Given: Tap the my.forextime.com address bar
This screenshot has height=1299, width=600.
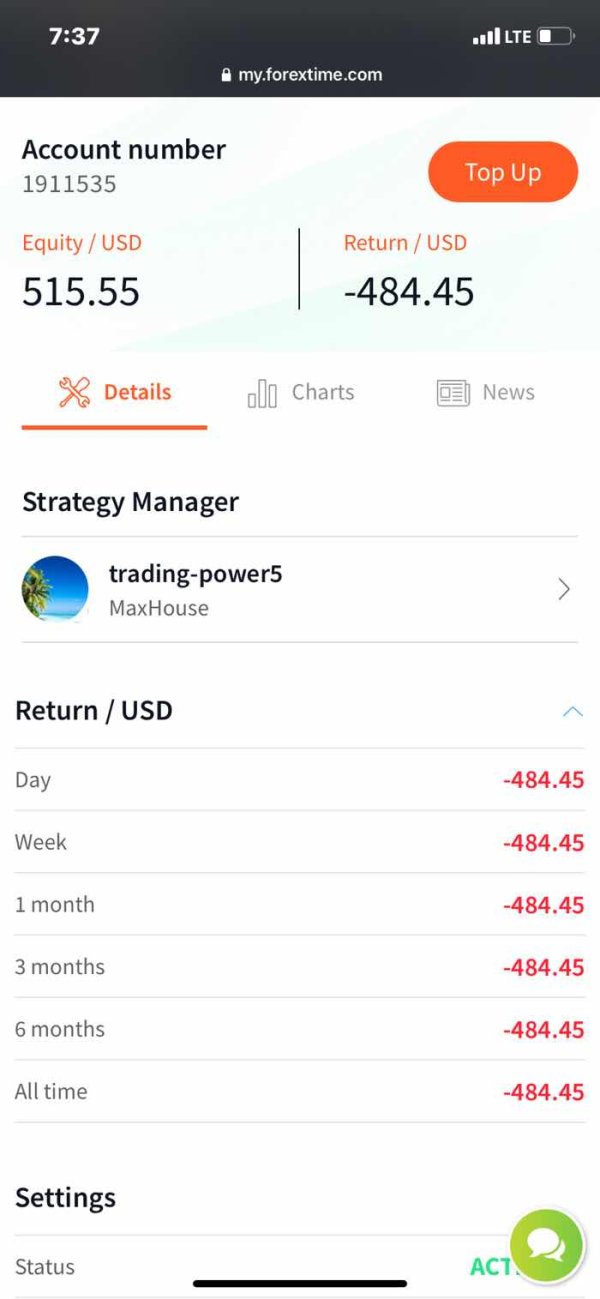Looking at the screenshot, I should click(300, 75).
